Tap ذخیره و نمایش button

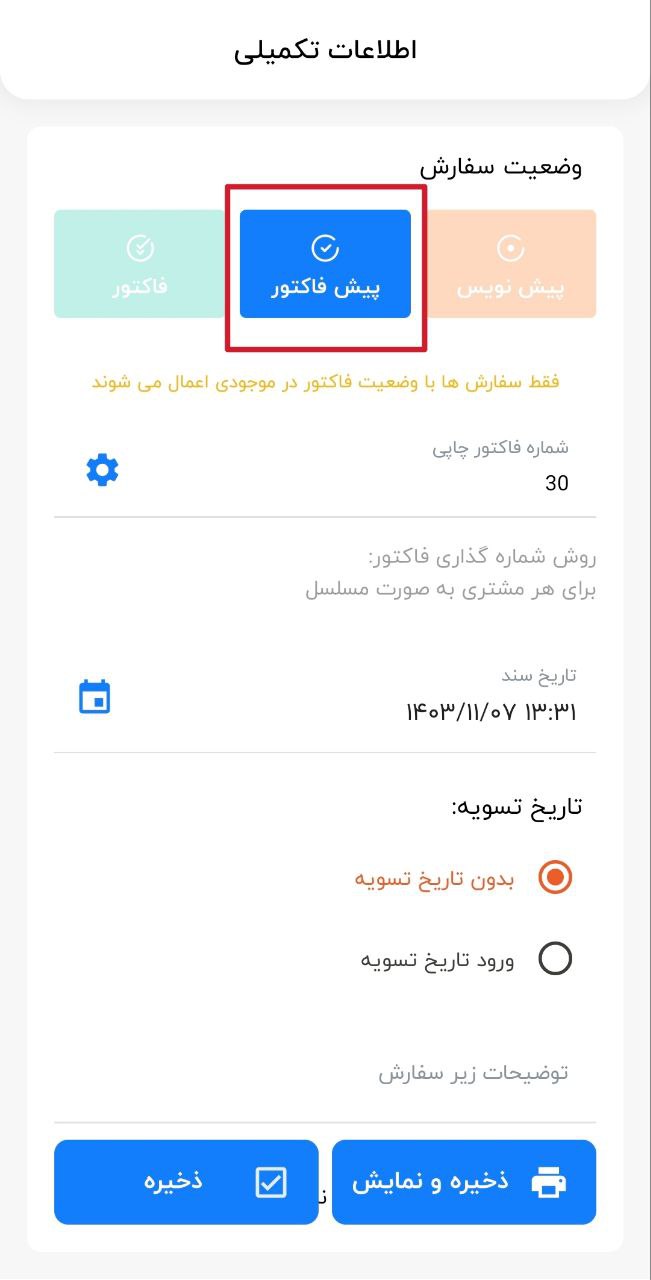click(x=464, y=1182)
